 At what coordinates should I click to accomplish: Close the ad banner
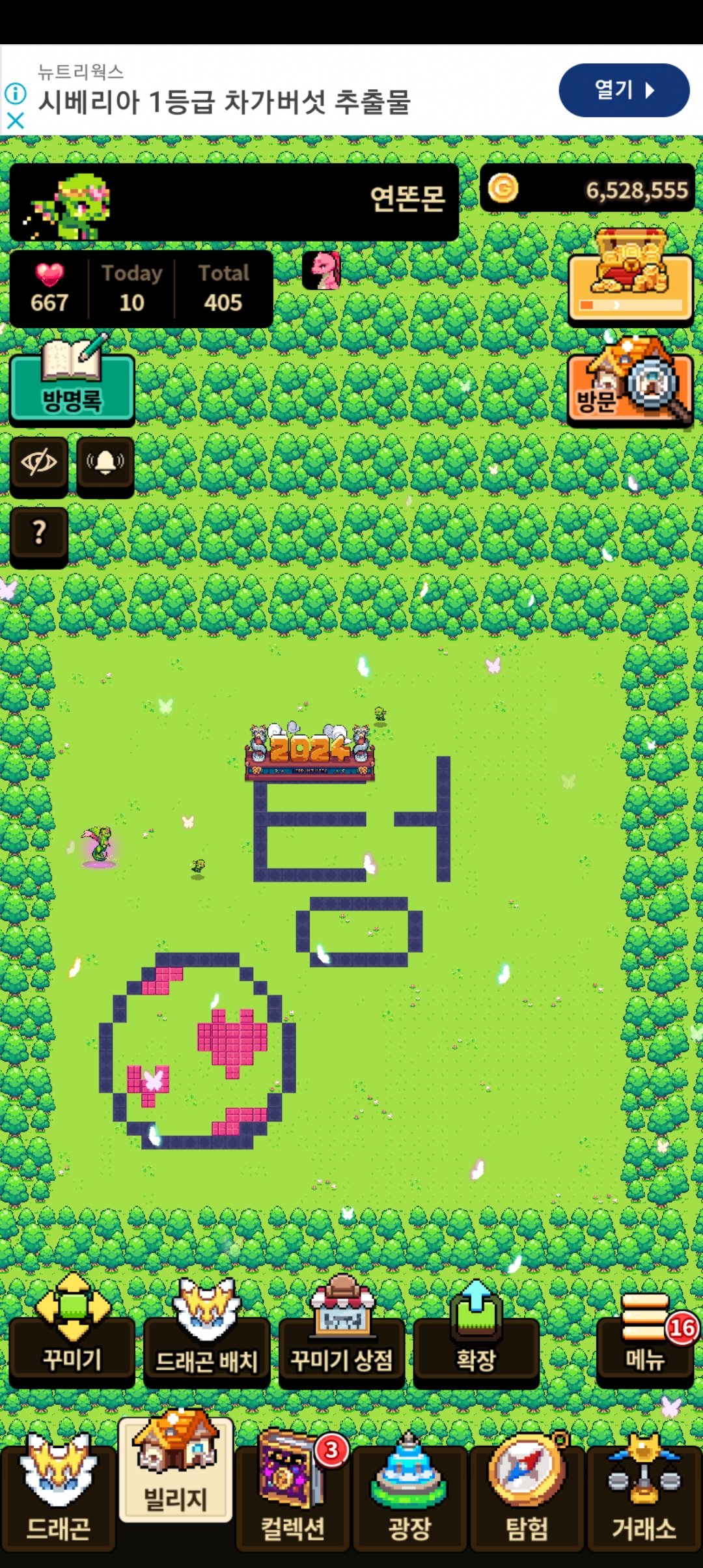15,120
